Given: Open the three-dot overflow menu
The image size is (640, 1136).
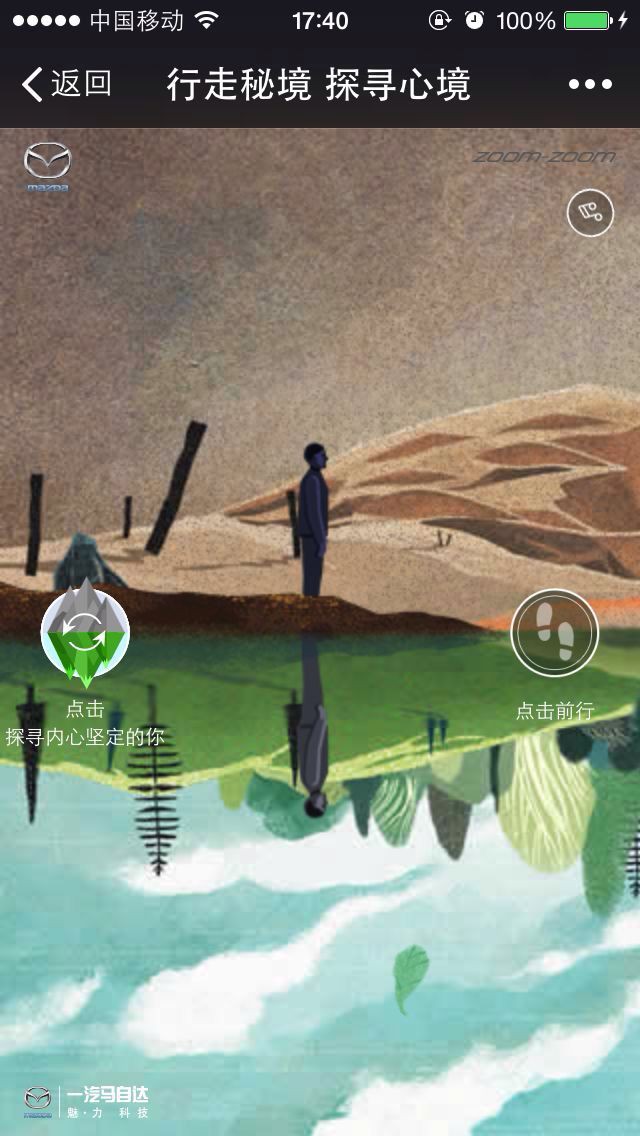Looking at the screenshot, I should (x=590, y=85).
